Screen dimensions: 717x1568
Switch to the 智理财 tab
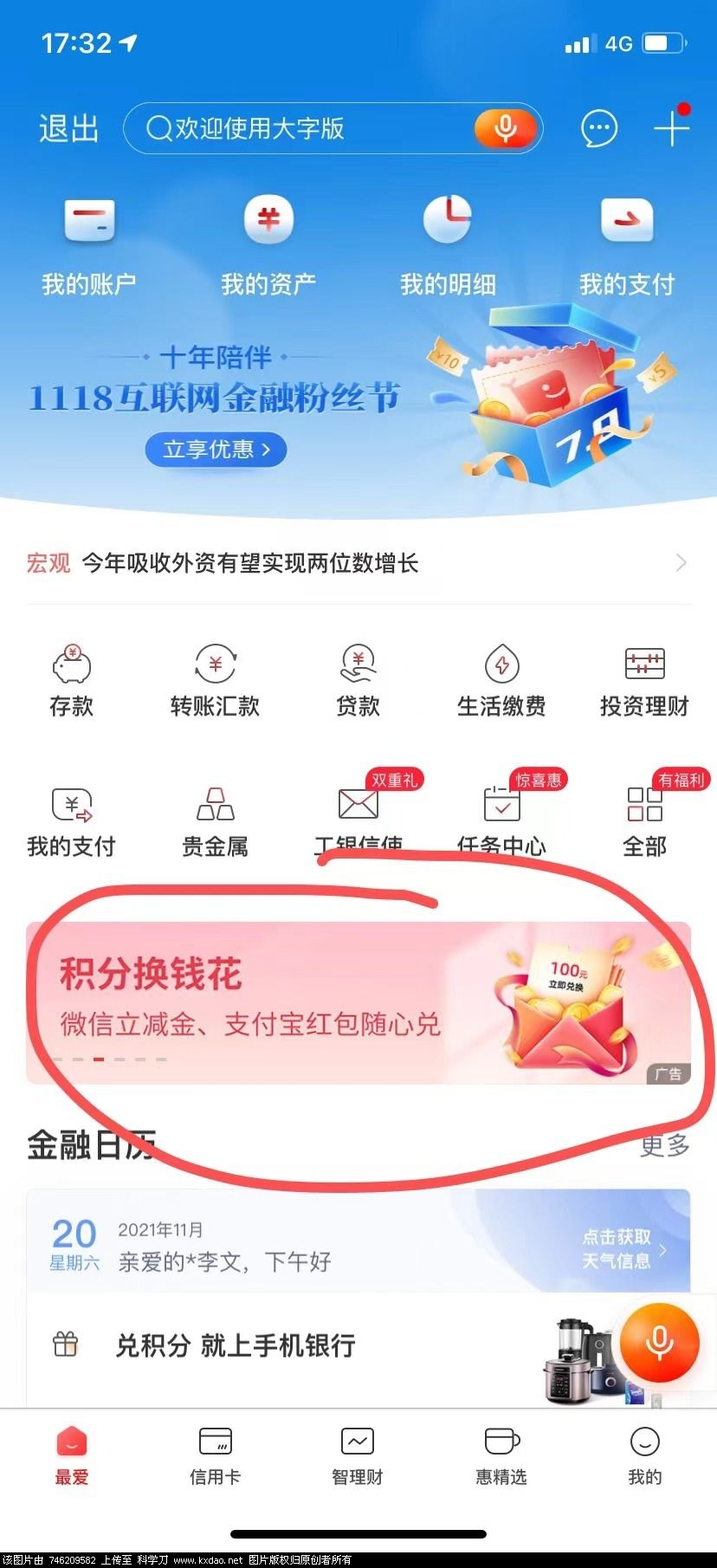point(358,1455)
